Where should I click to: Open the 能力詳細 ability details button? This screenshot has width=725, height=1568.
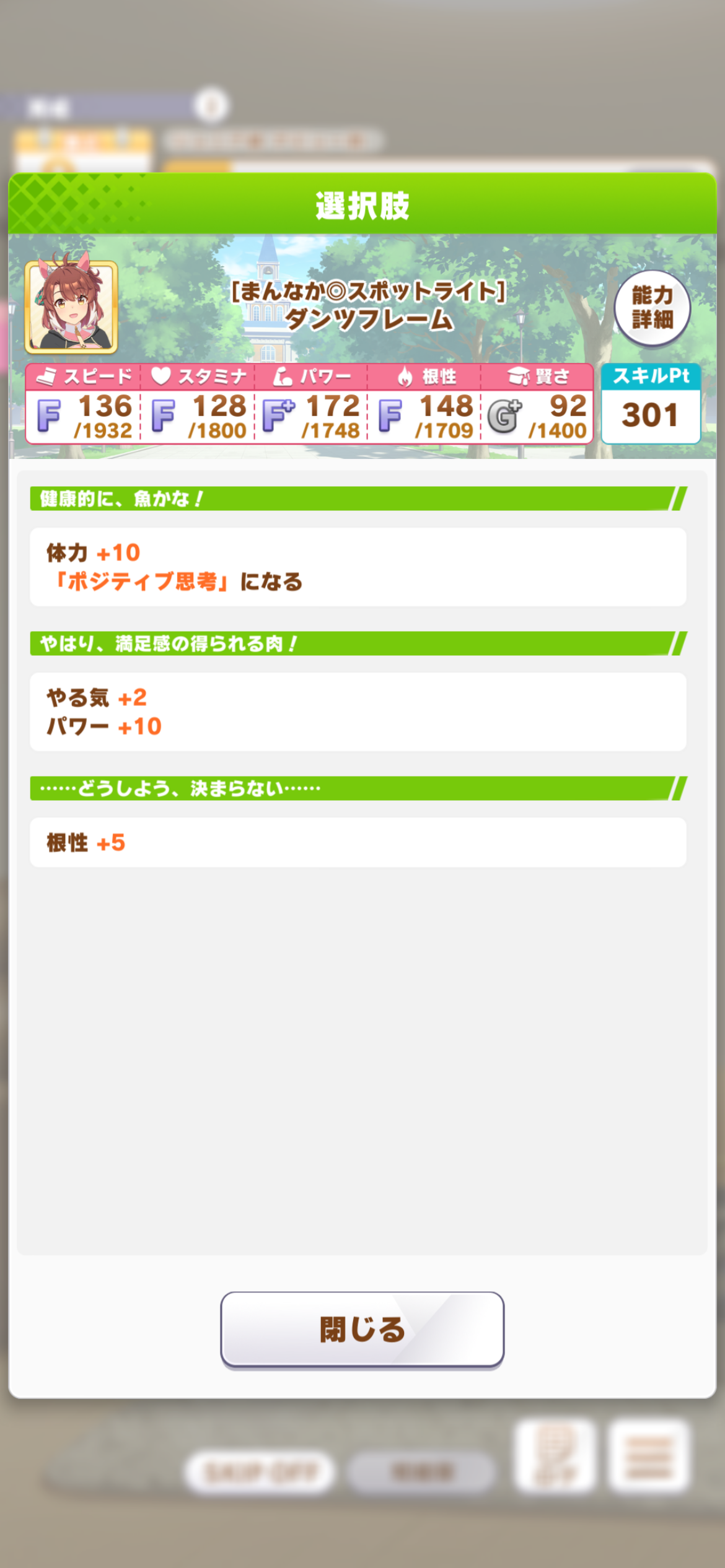[x=652, y=308]
